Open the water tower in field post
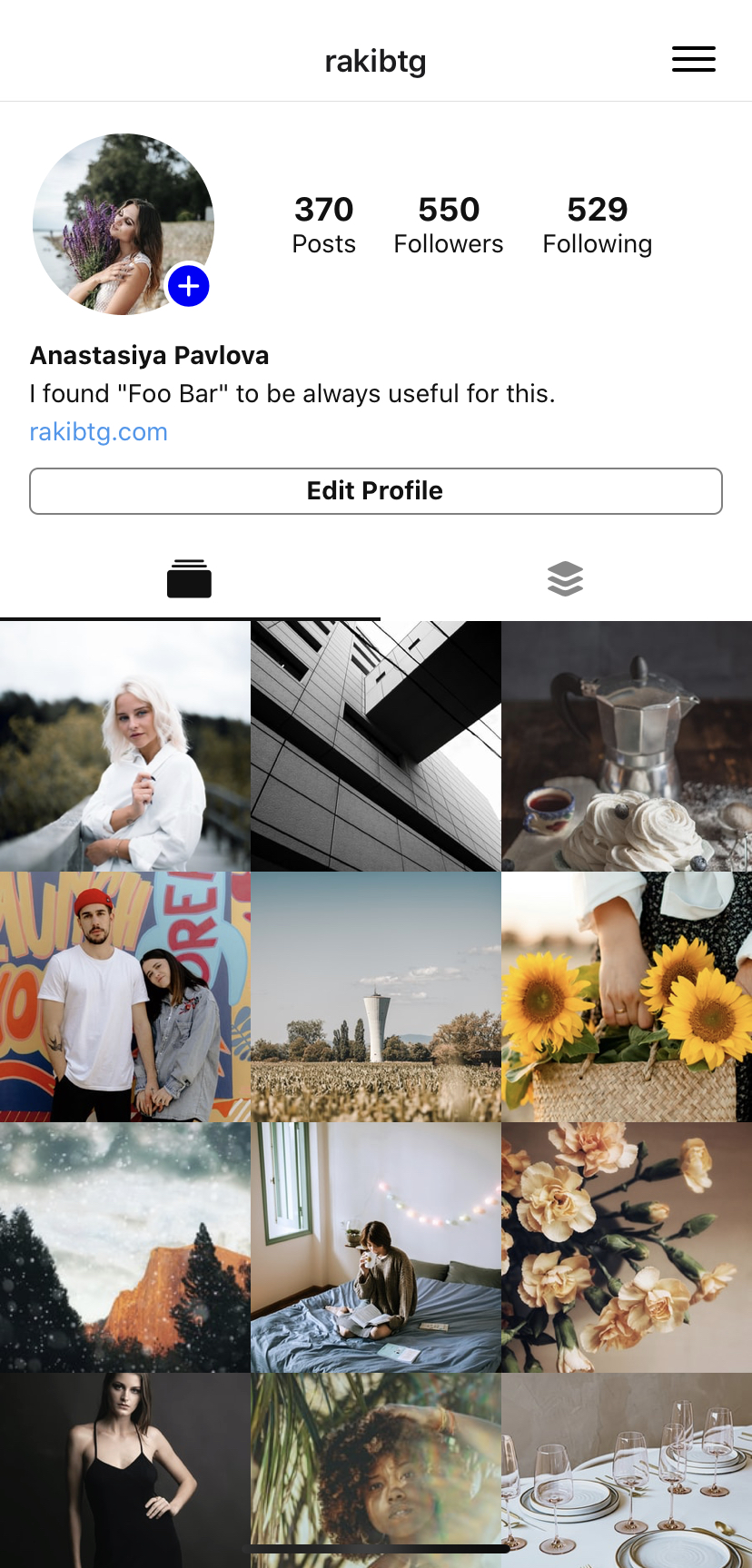Viewport: 752px width, 1568px height. [375, 997]
